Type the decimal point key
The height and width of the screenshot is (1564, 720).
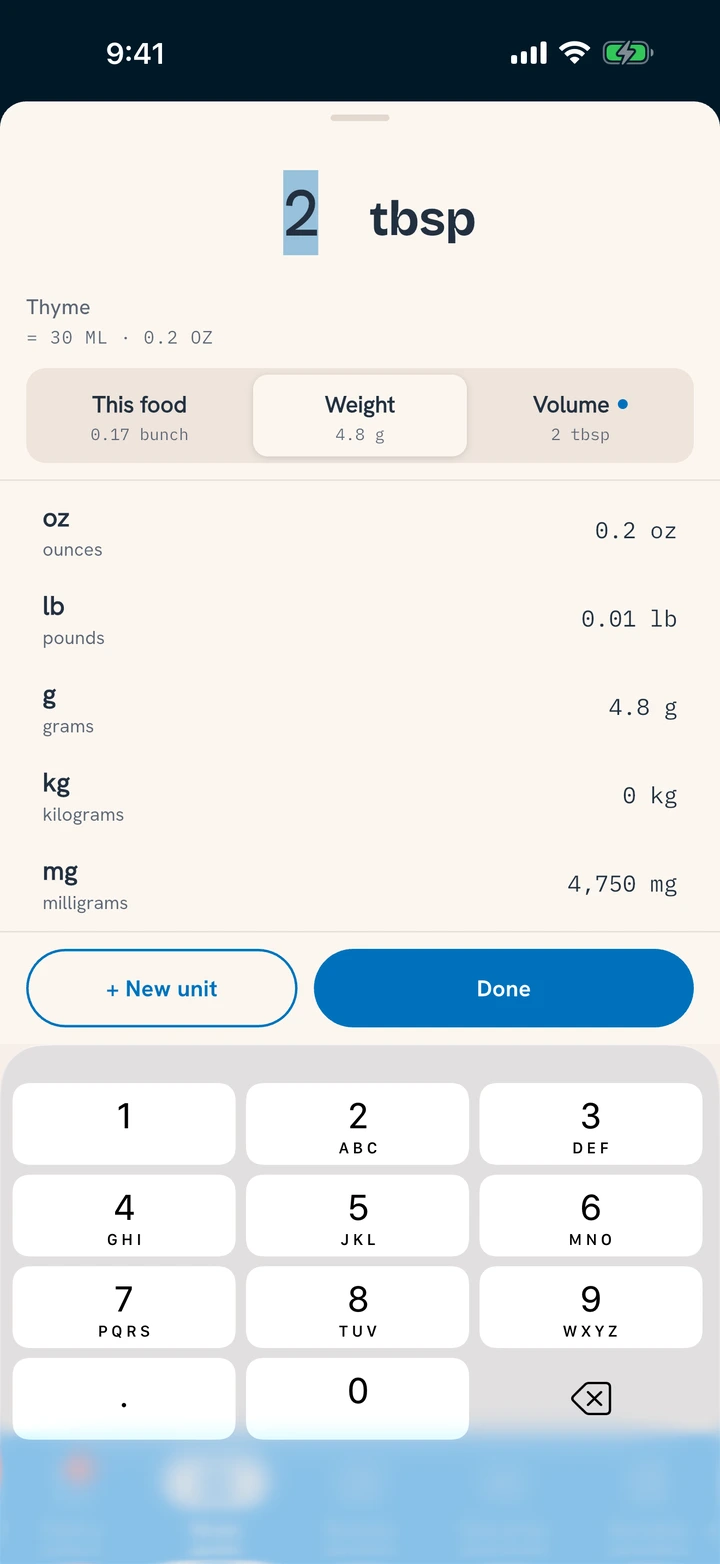pyautogui.click(x=124, y=1398)
